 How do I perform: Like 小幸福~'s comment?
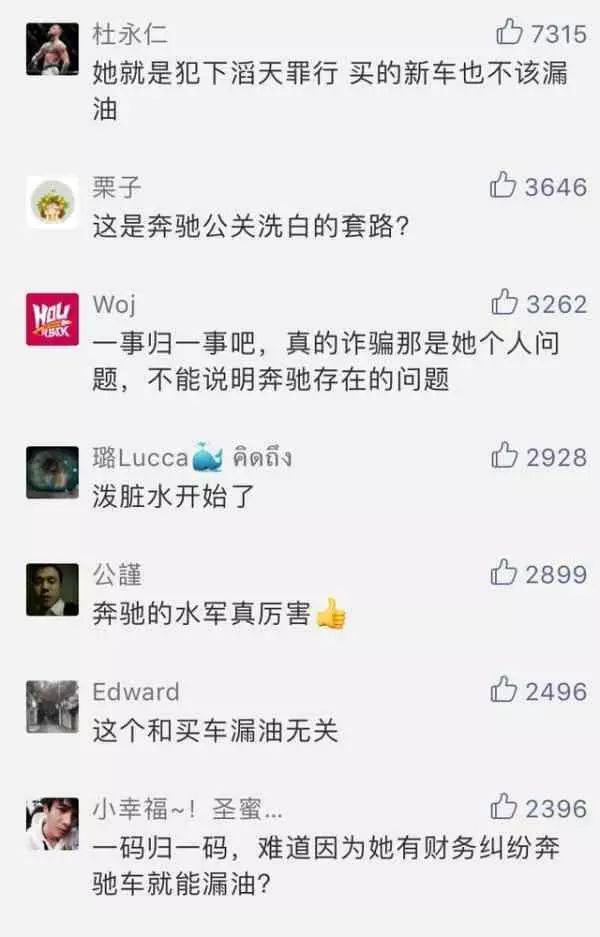pyautogui.click(x=503, y=806)
